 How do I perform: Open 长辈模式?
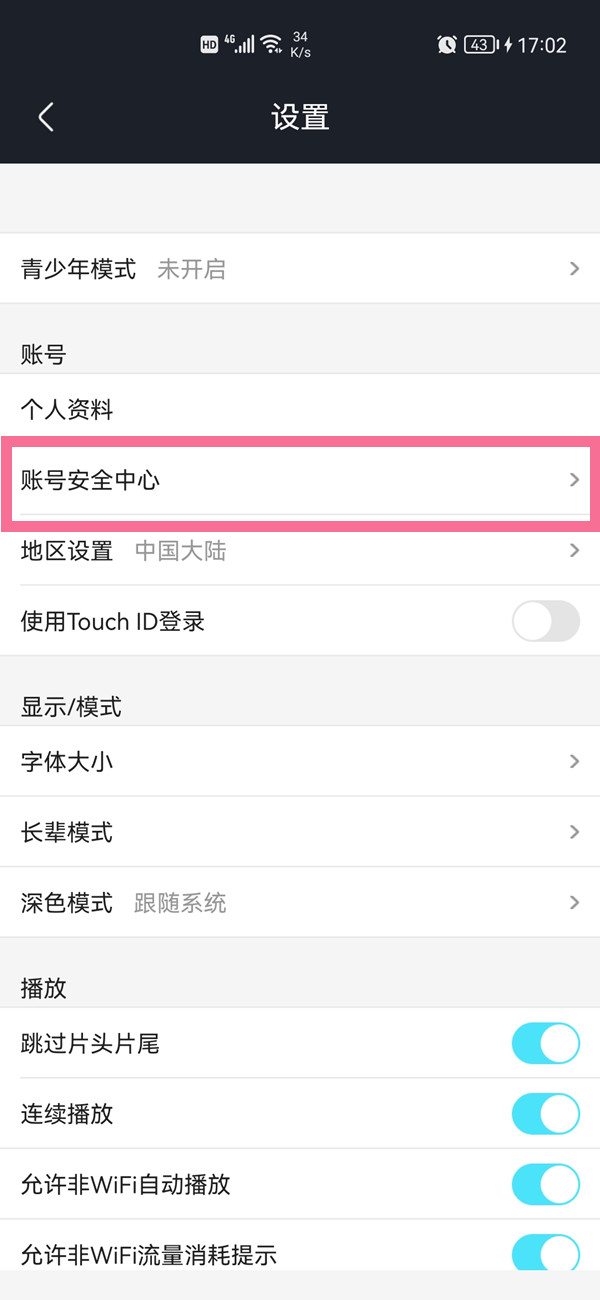click(x=300, y=832)
